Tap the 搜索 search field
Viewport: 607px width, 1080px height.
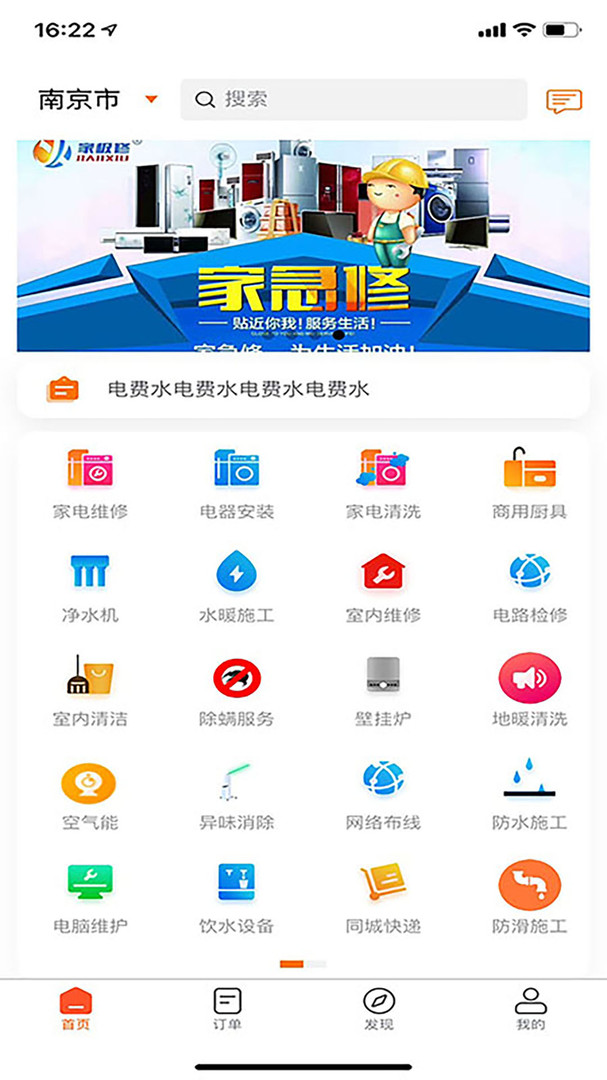(x=353, y=99)
